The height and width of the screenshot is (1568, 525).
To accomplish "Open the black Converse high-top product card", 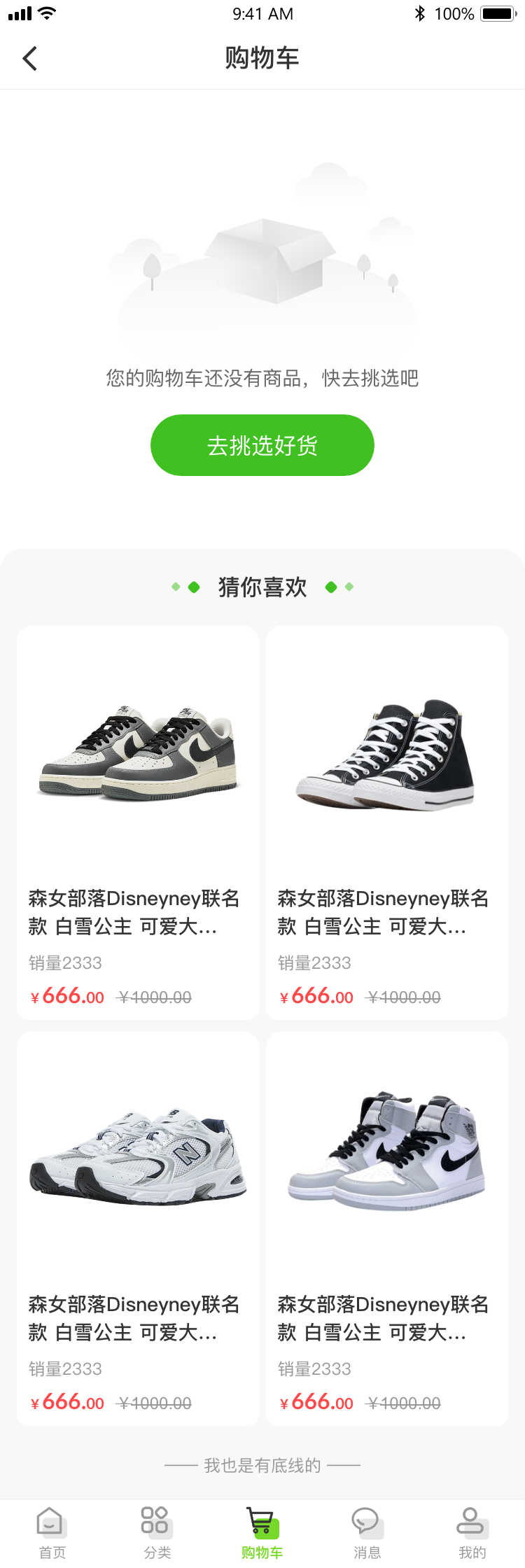I will [387, 822].
